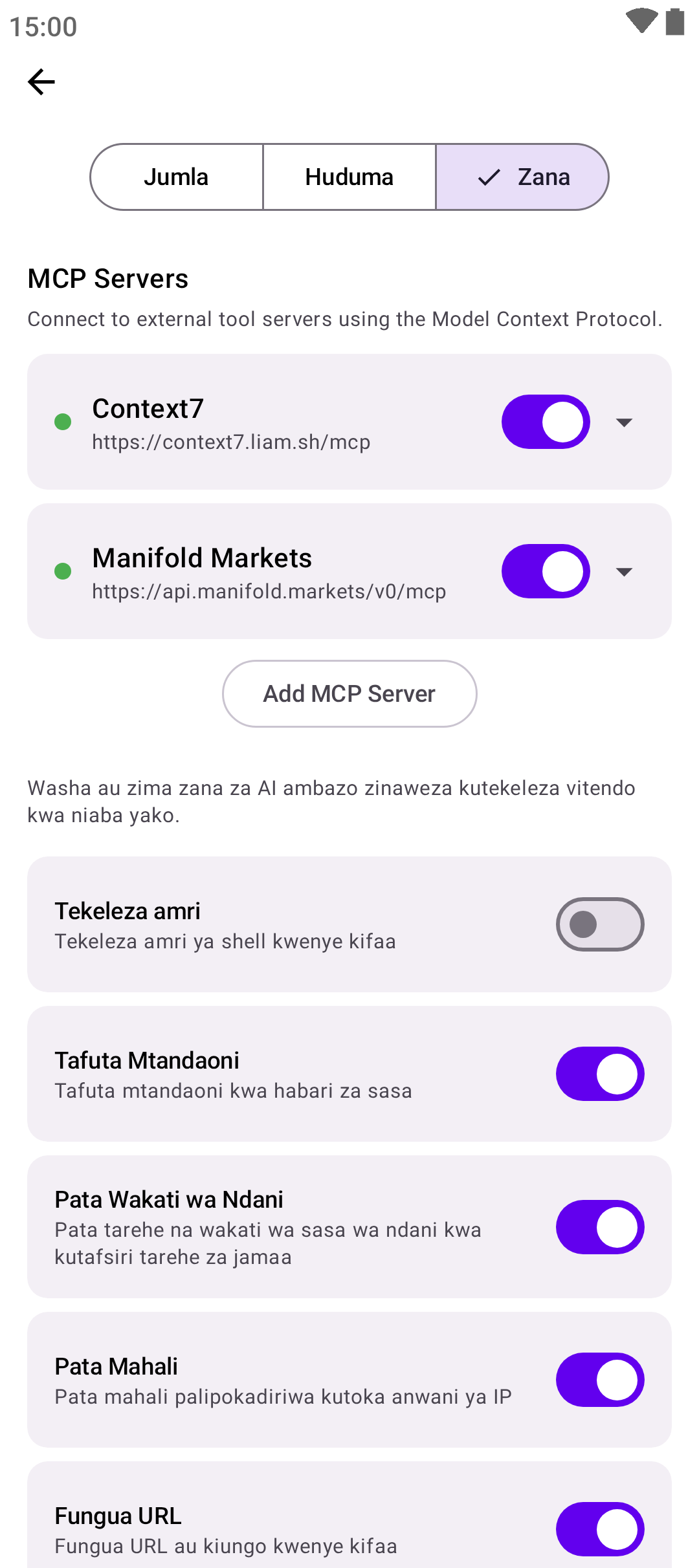Image resolution: width=699 pixels, height=1568 pixels.
Task: Switch to the Huduma tab
Action: (x=349, y=177)
